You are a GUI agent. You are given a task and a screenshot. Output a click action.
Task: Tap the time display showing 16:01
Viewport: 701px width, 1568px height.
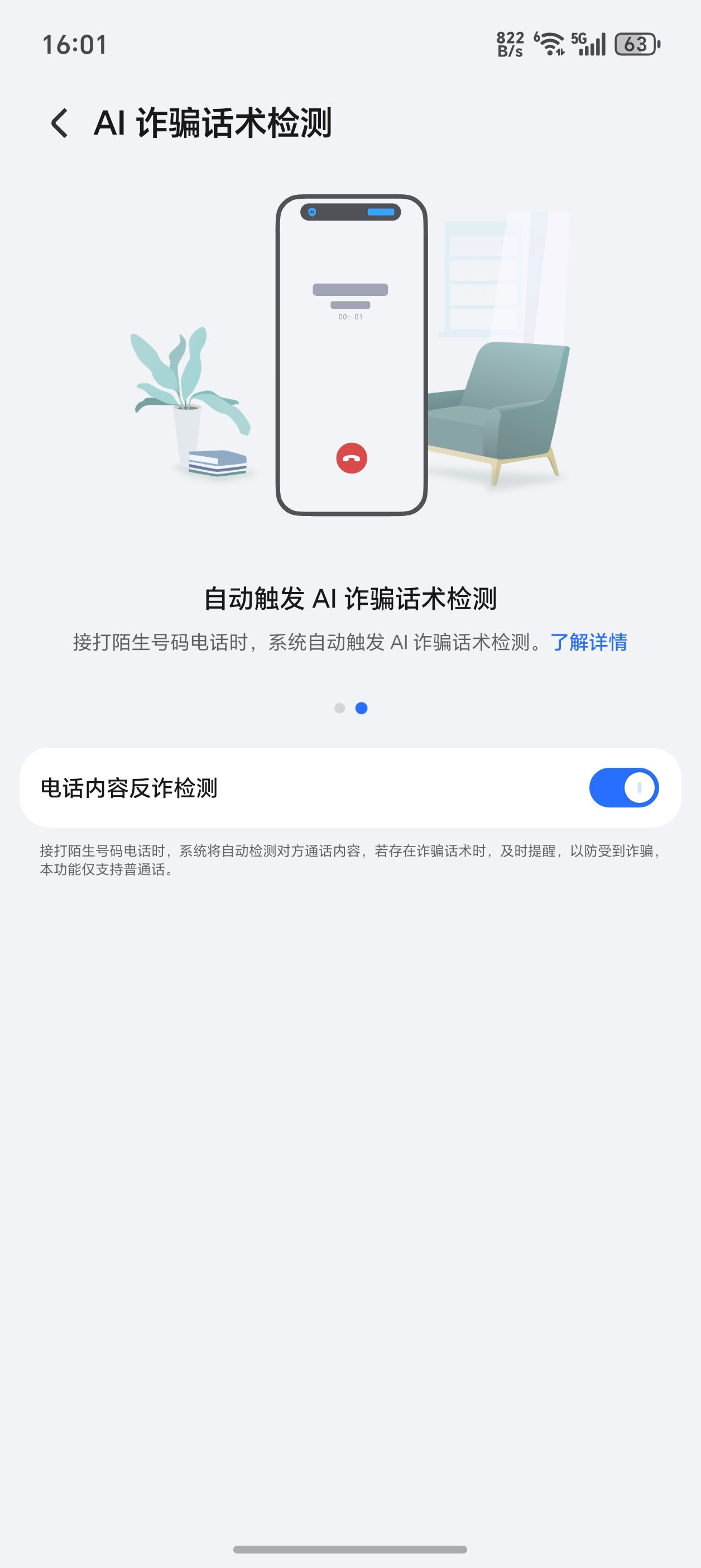[74, 44]
